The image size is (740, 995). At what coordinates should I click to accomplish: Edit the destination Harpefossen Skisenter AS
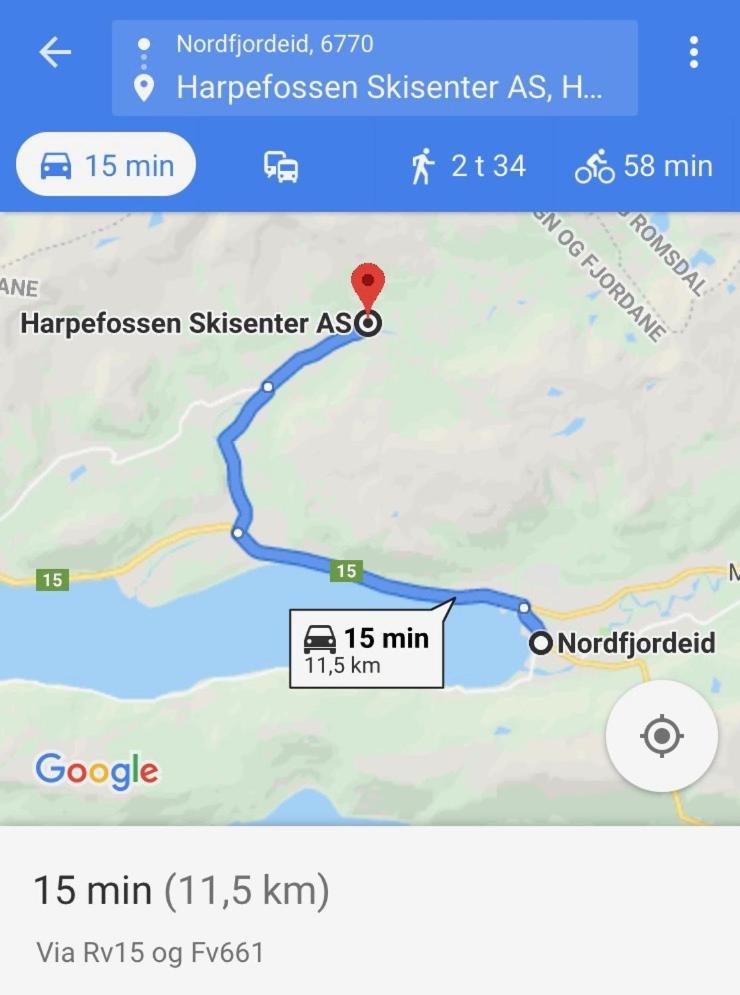(x=388, y=87)
